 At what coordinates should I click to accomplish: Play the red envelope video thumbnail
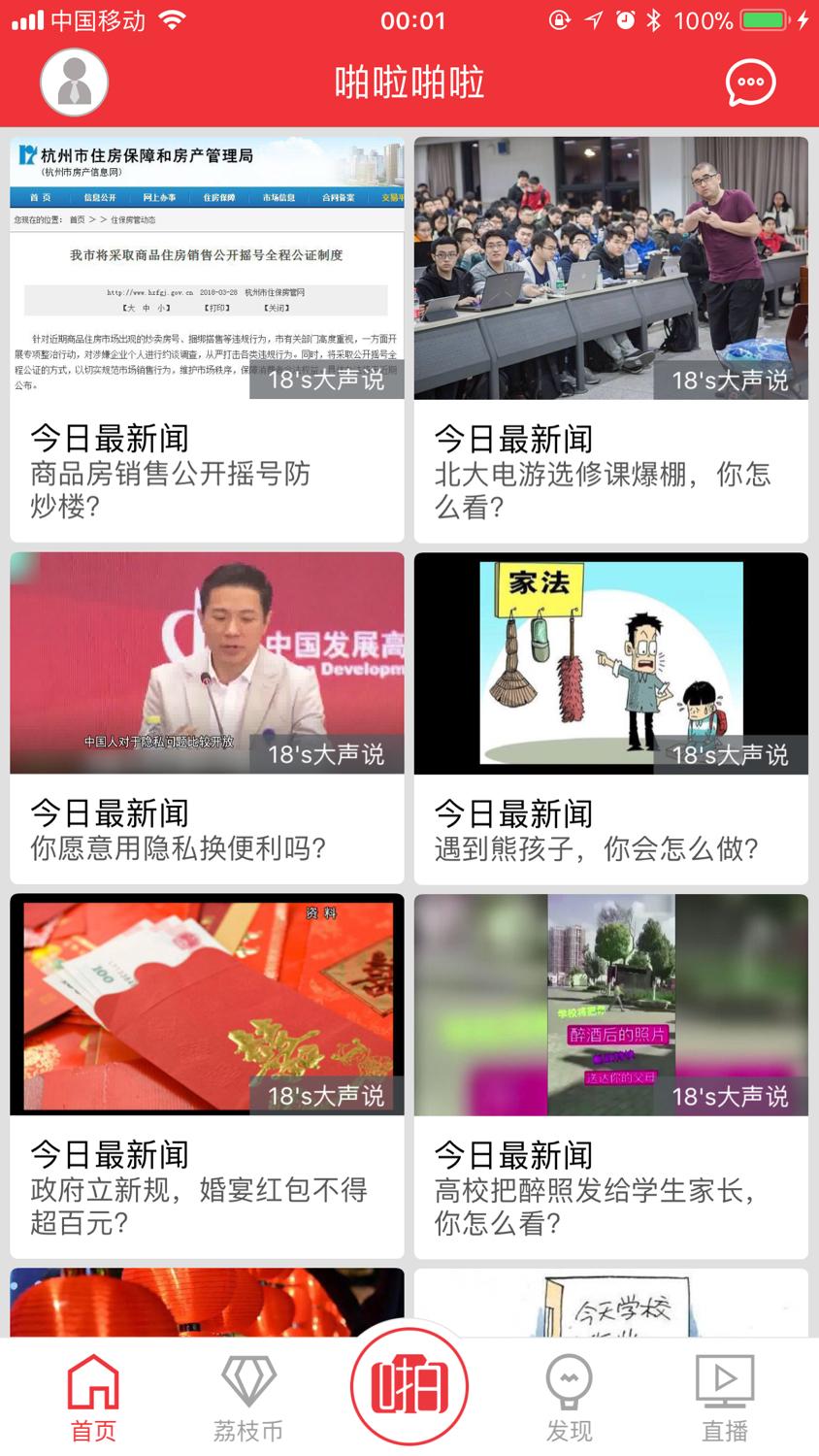207,1005
